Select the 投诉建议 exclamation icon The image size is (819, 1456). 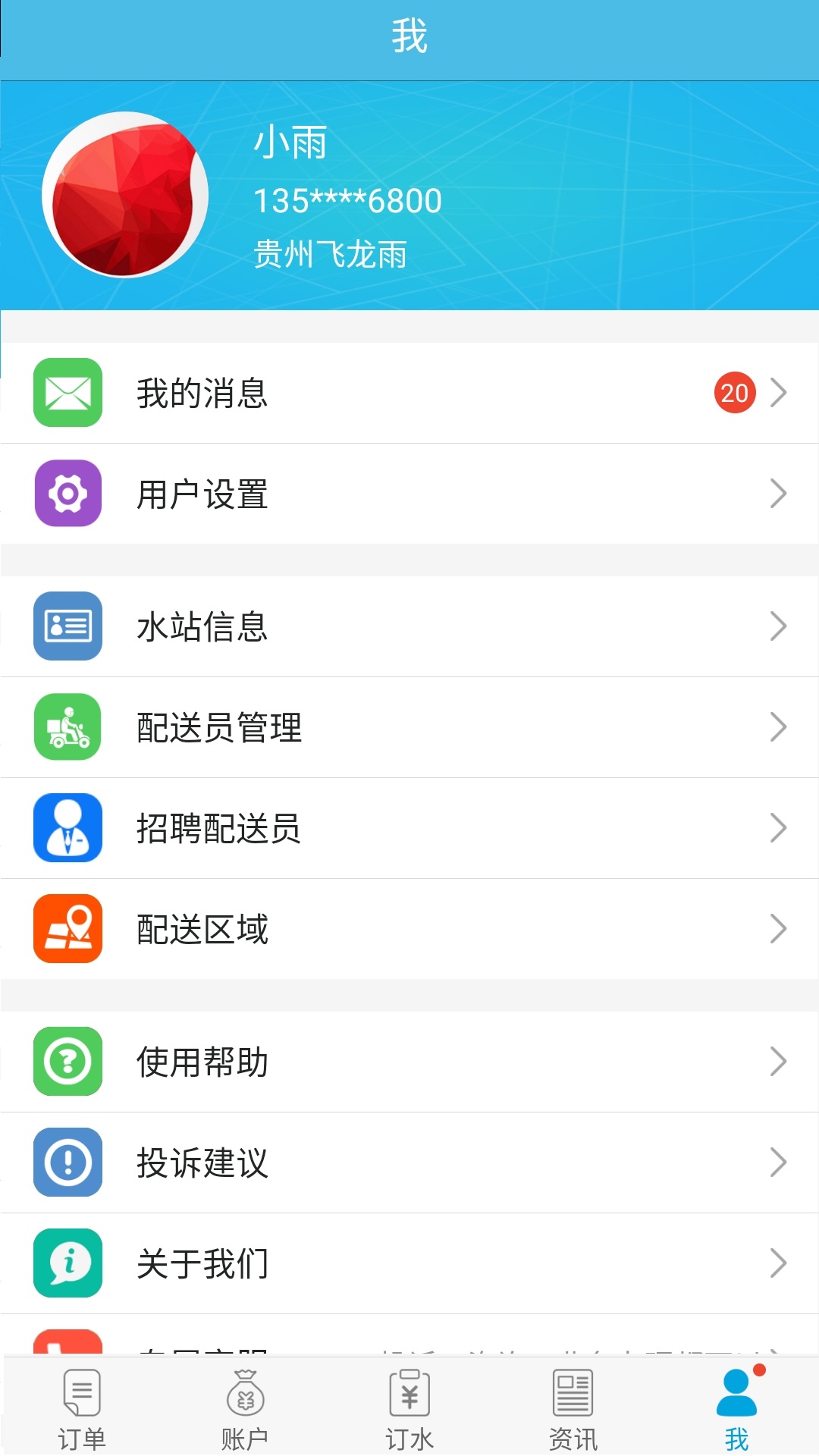(x=67, y=1162)
